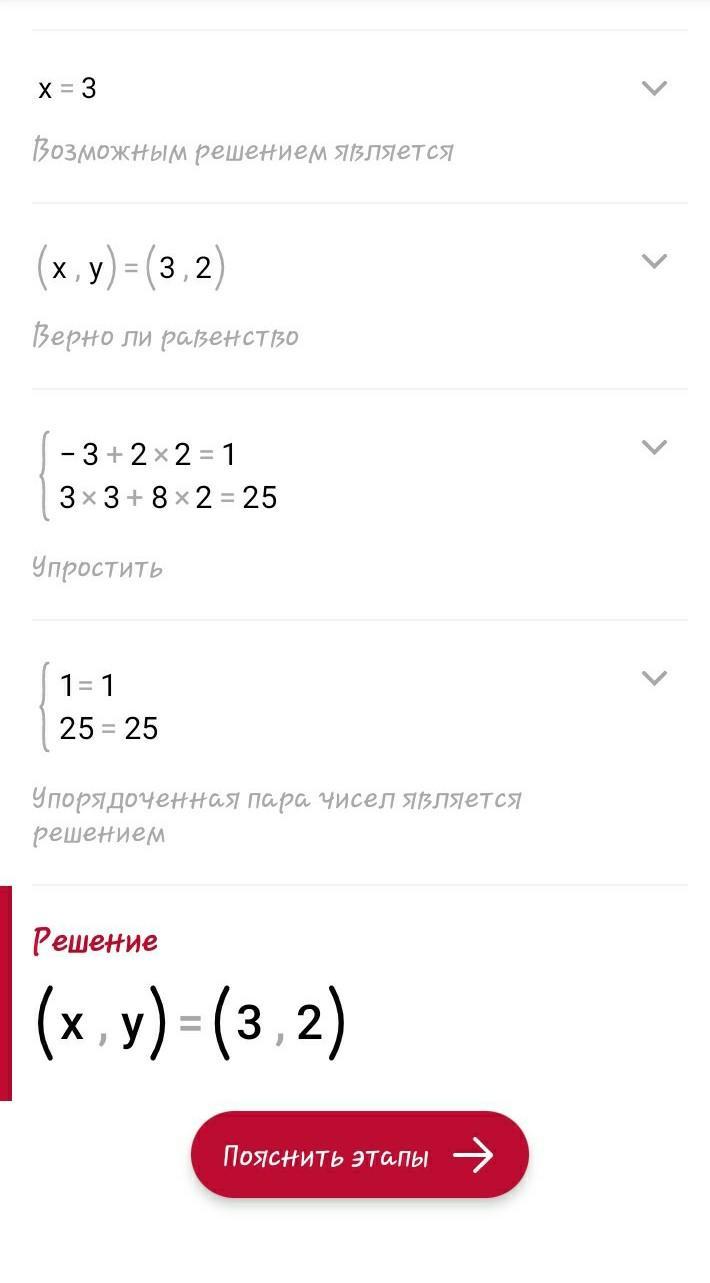Expand the −3 + 2×2 = 1 verification step

point(653,447)
